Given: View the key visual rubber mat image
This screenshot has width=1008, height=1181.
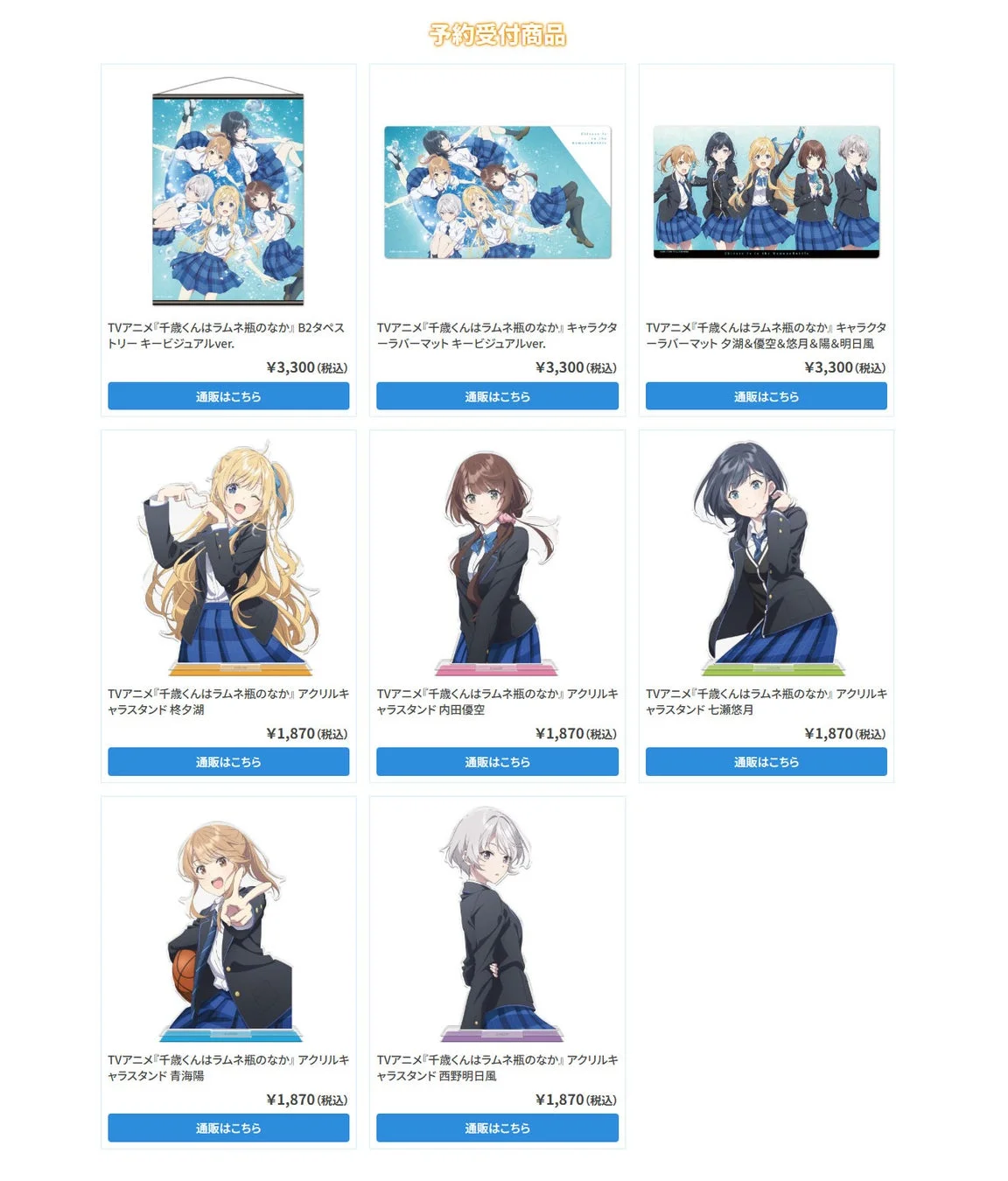Looking at the screenshot, I should (497, 192).
